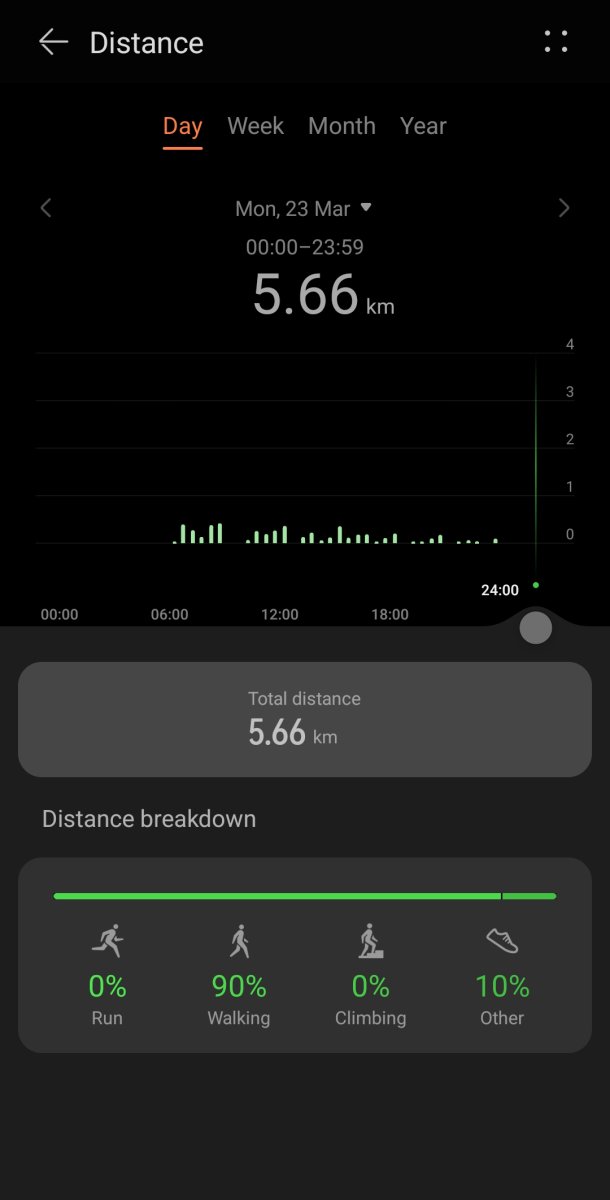Select the Day tab
Viewport: 610px width, 1200px height.
coord(183,126)
